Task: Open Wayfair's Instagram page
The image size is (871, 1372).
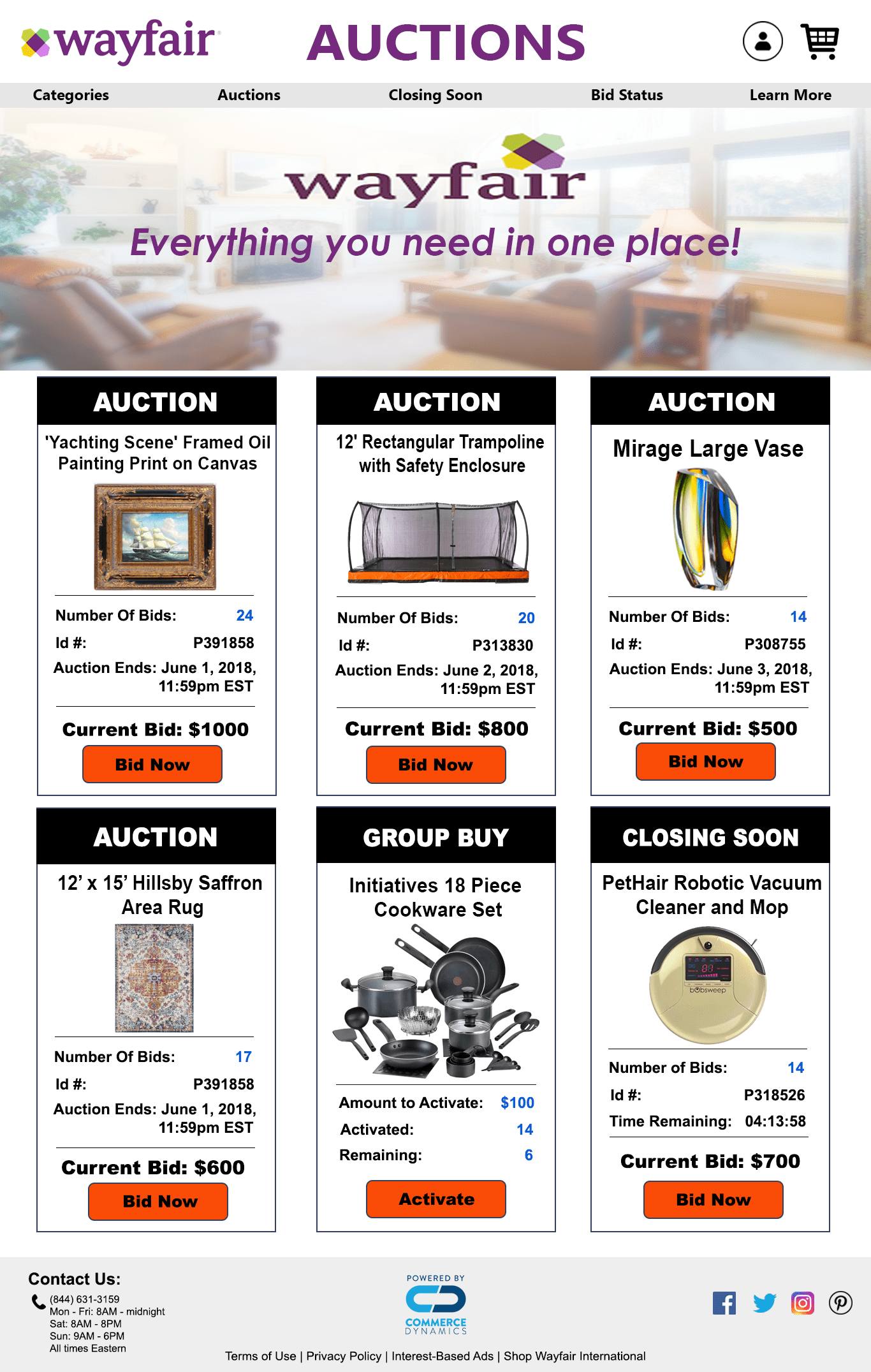Action: coord(803,1302)
